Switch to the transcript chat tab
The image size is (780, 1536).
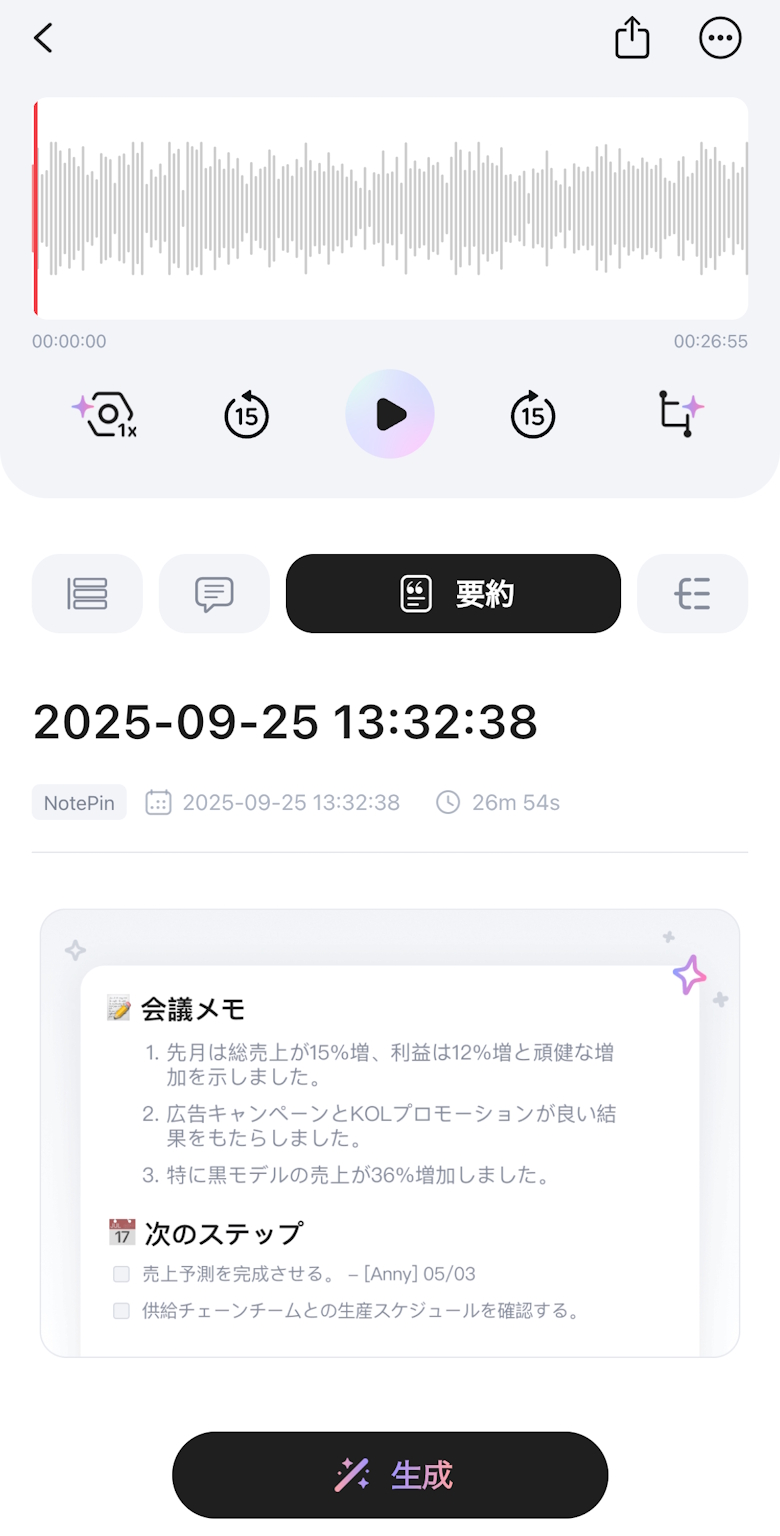coord(214,594)
